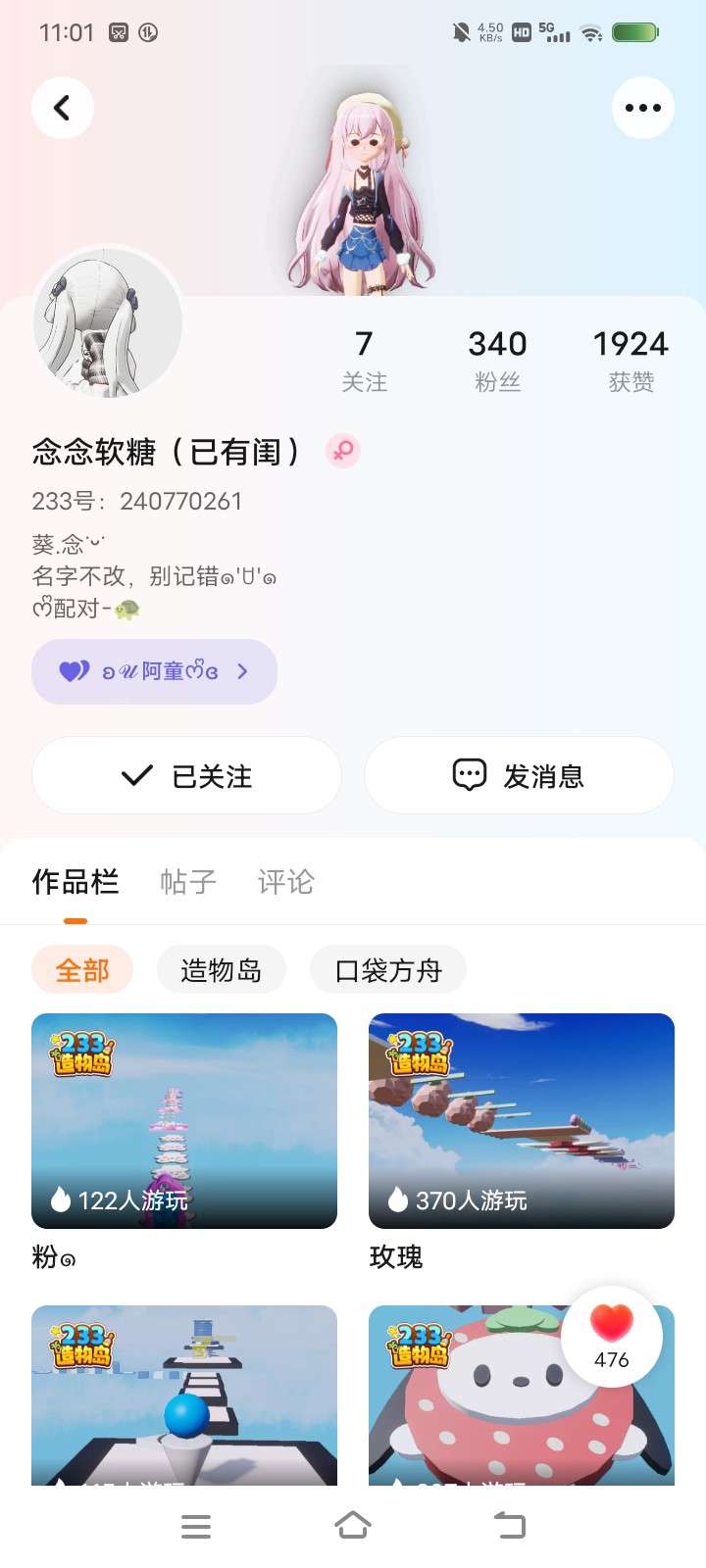Filter works by 口袋方舟
Image resolution: width=706 pixels, height=1568 pixels.
tap(388, 970)
